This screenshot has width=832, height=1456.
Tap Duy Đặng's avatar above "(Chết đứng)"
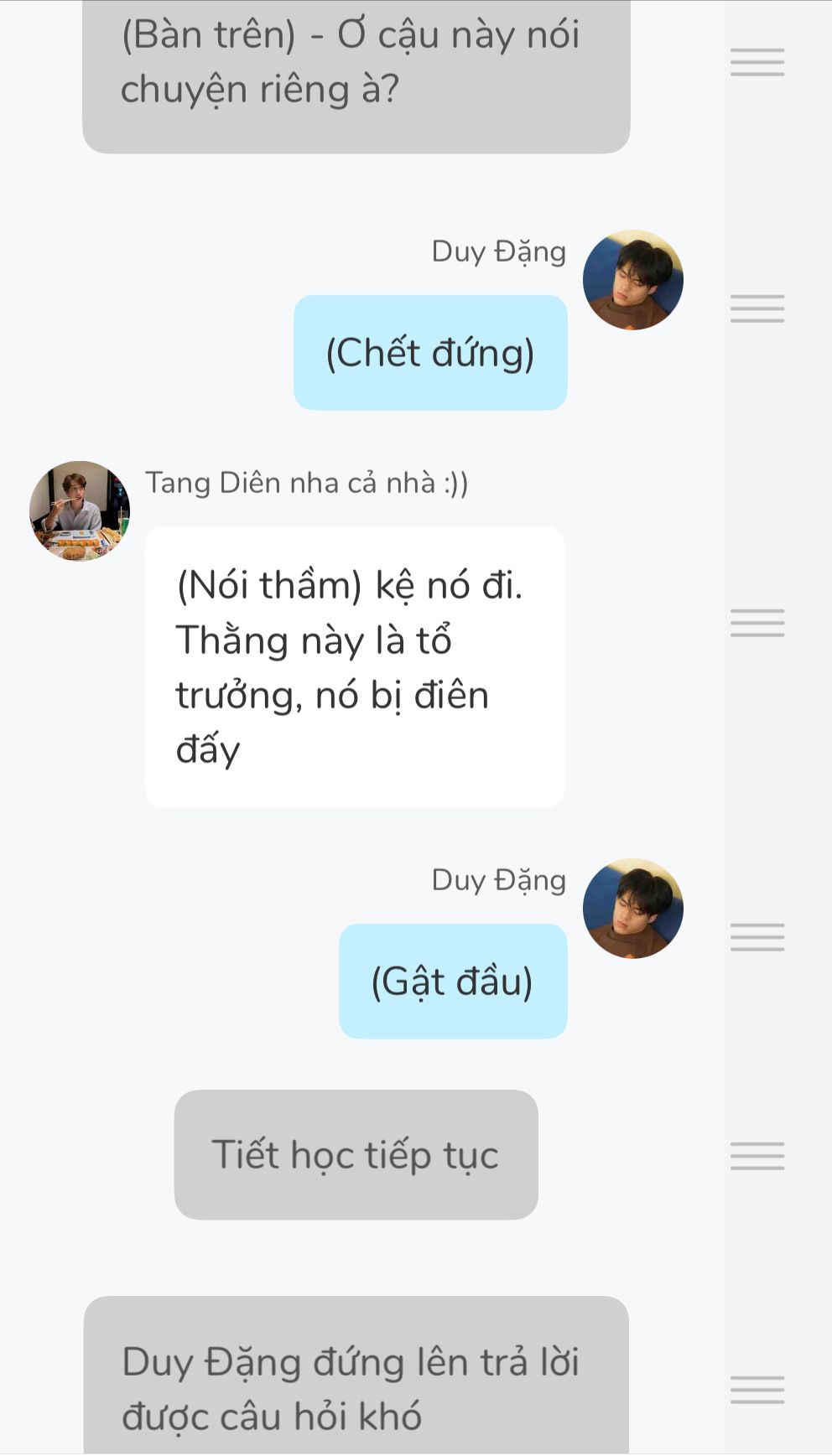(x=633, y=280)
